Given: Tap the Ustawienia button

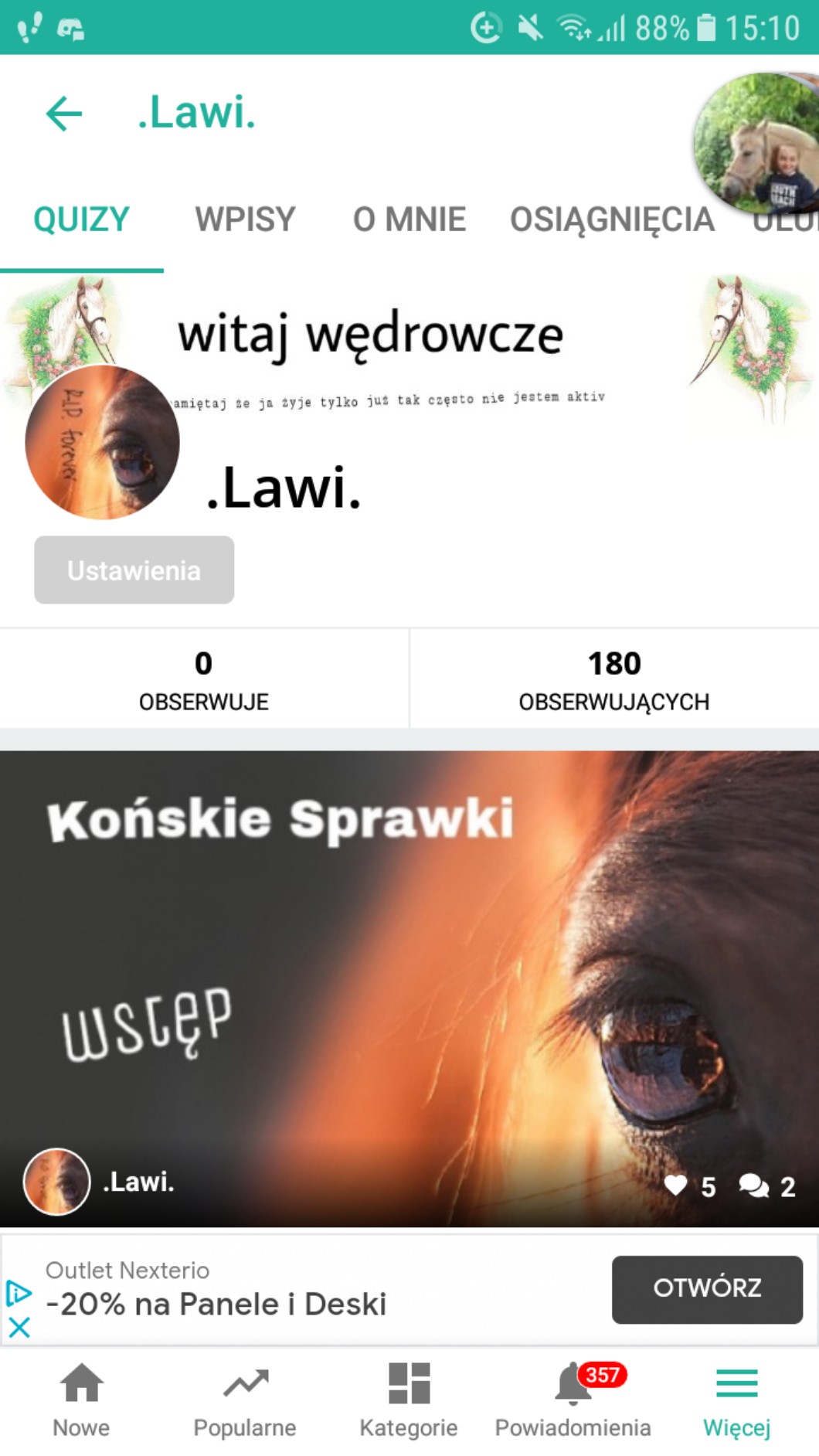Looking at the screenshot, I should (134, 570).
